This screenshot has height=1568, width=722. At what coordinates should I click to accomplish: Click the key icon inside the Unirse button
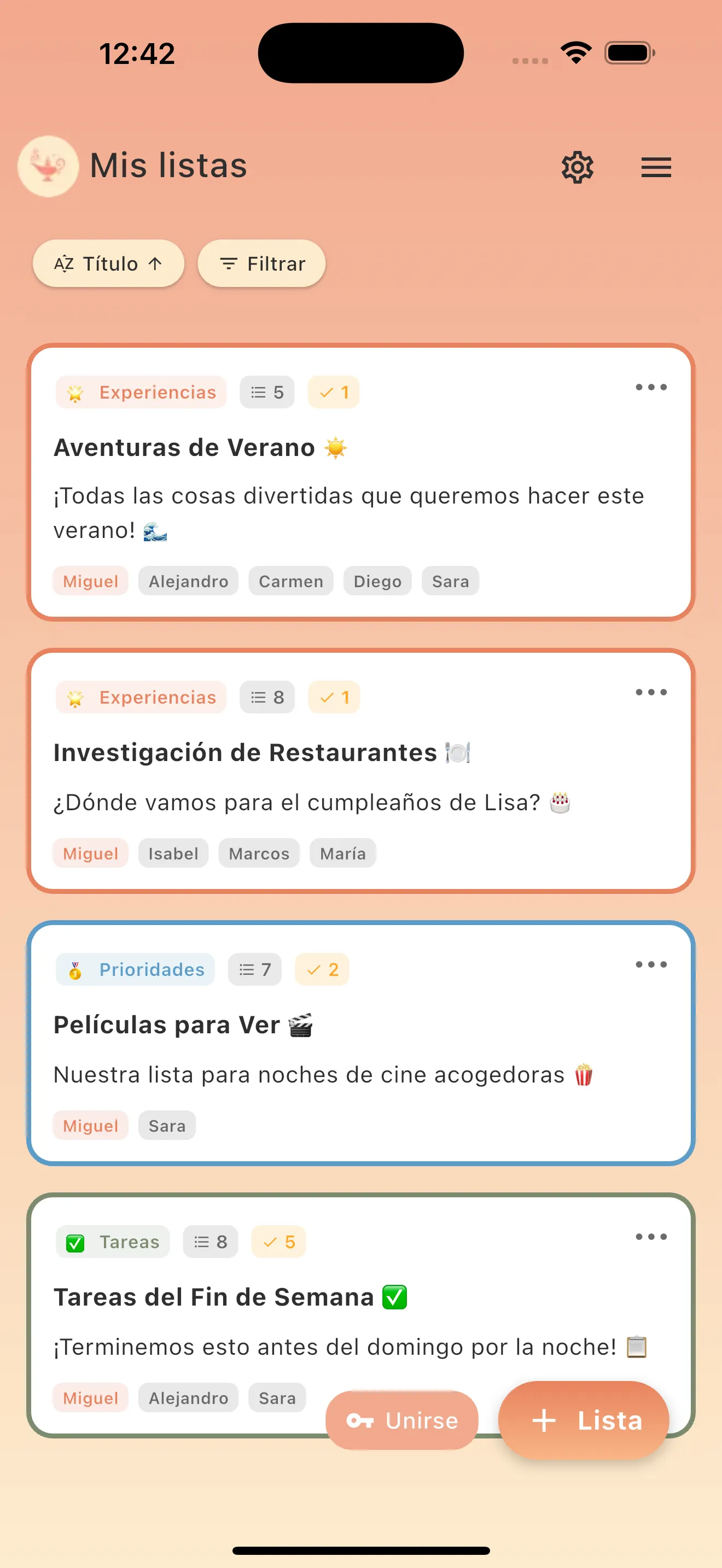360,1420
